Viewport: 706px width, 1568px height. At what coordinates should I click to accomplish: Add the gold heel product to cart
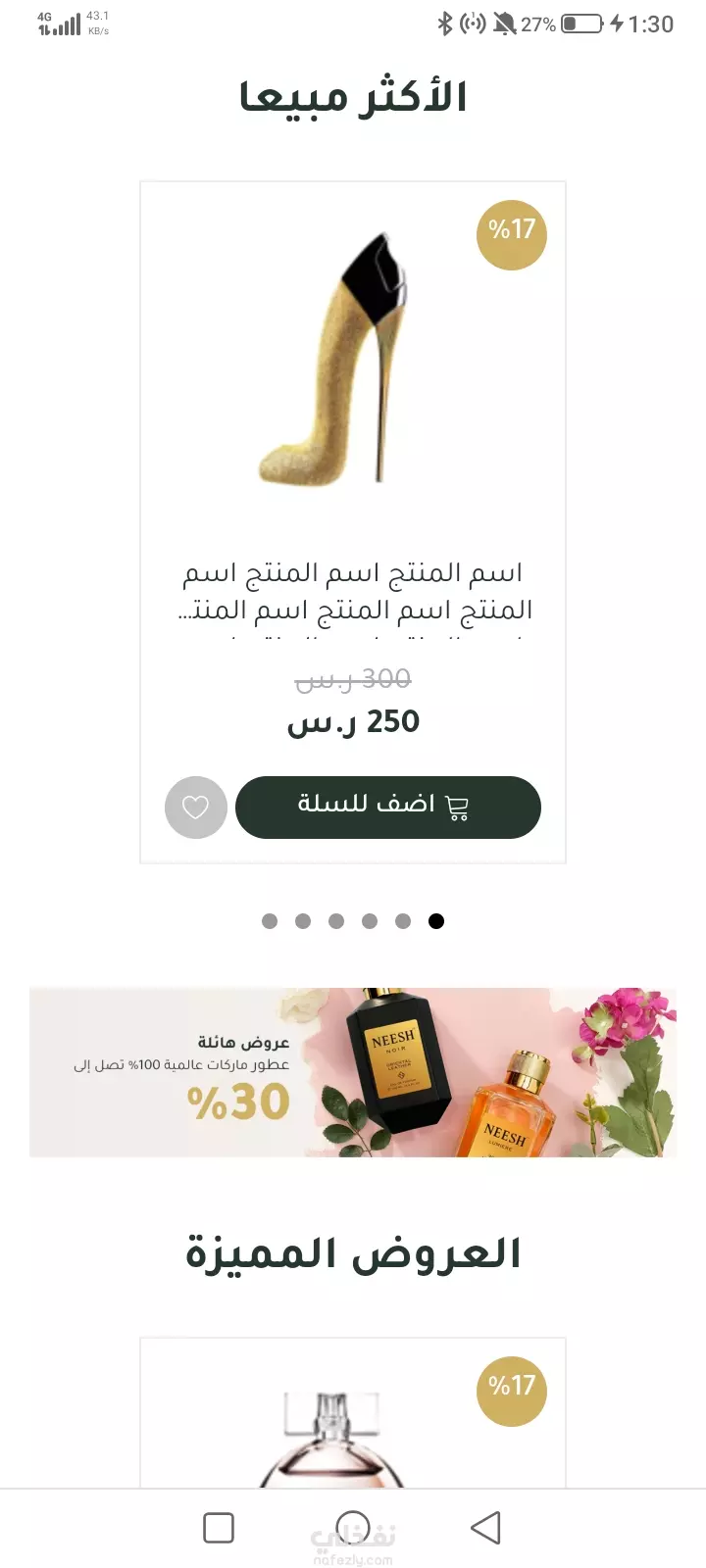[388, 808]
